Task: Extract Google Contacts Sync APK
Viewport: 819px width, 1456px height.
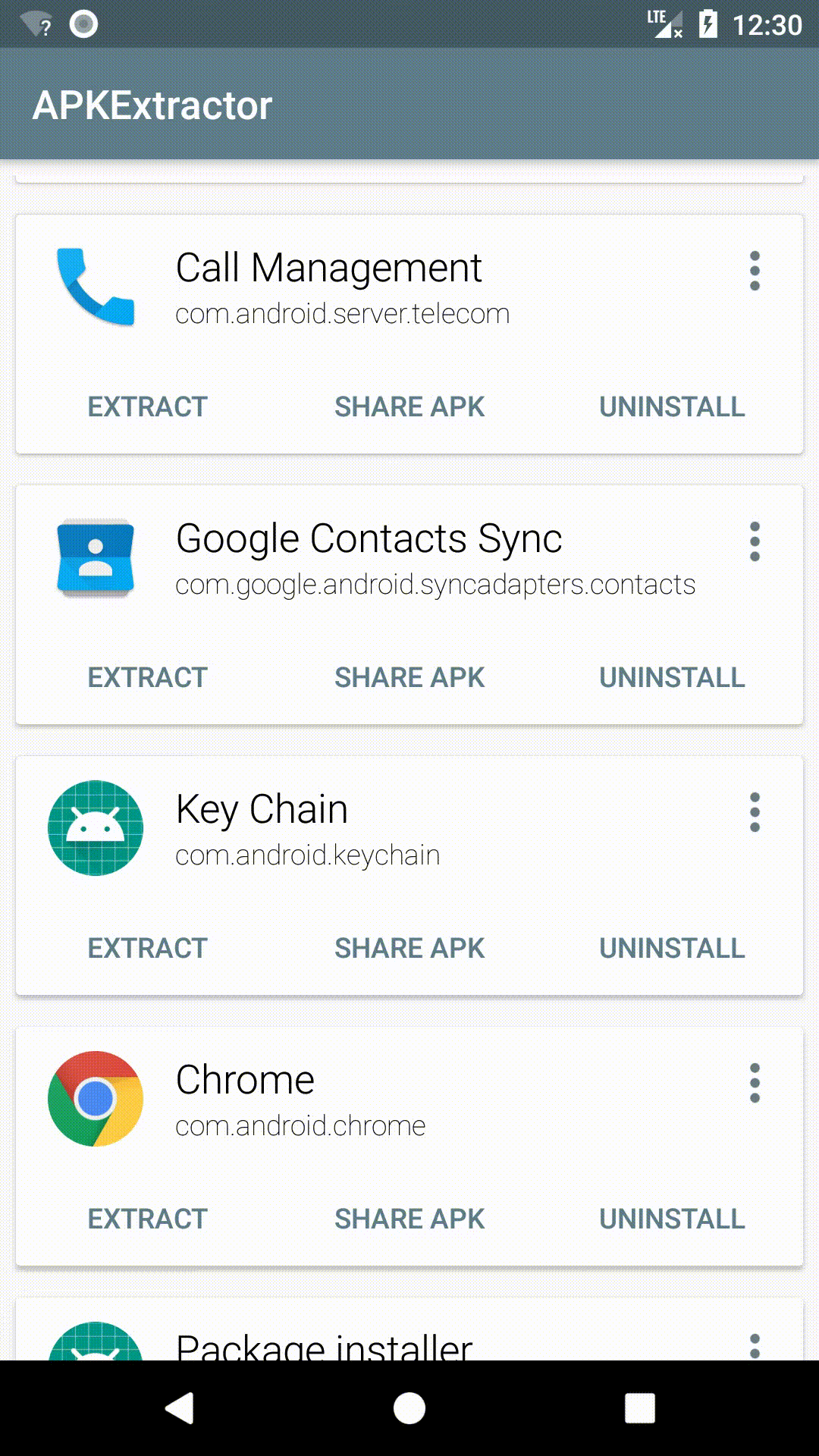Action: [147, 678]
